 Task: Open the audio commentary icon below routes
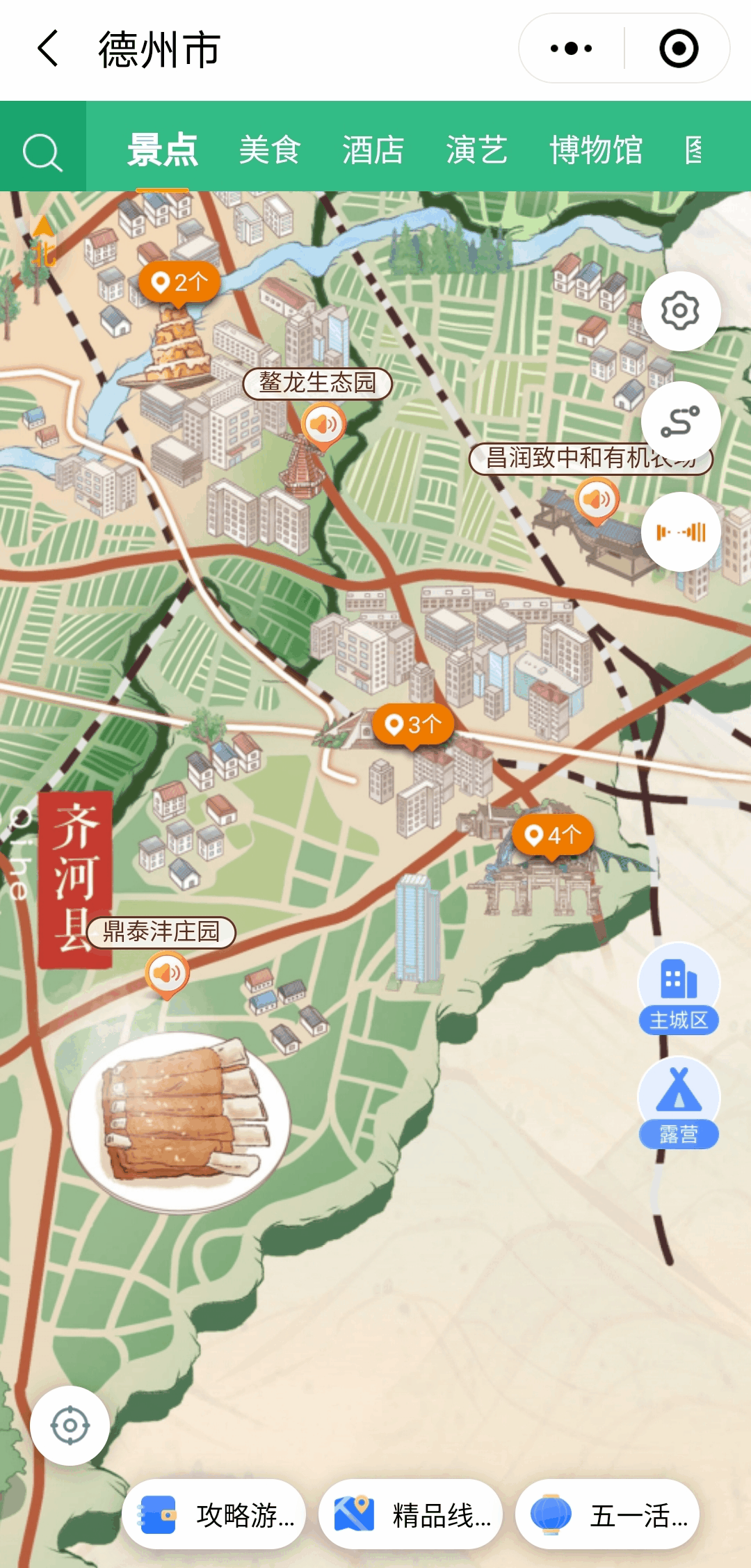pos(680,531)
